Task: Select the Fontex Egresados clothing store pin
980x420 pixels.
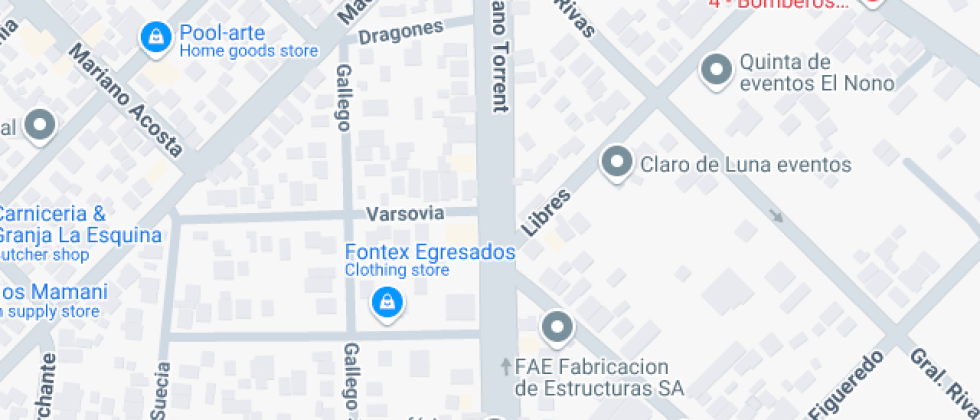Action: pos(386,301)
